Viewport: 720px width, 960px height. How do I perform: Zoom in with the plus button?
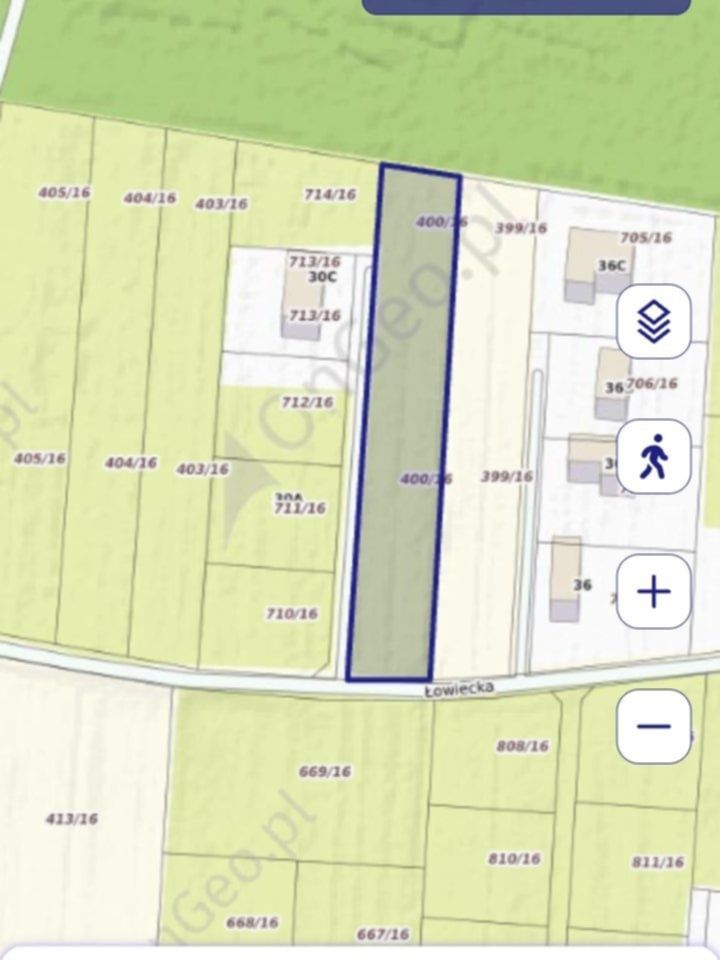(653, 592)
